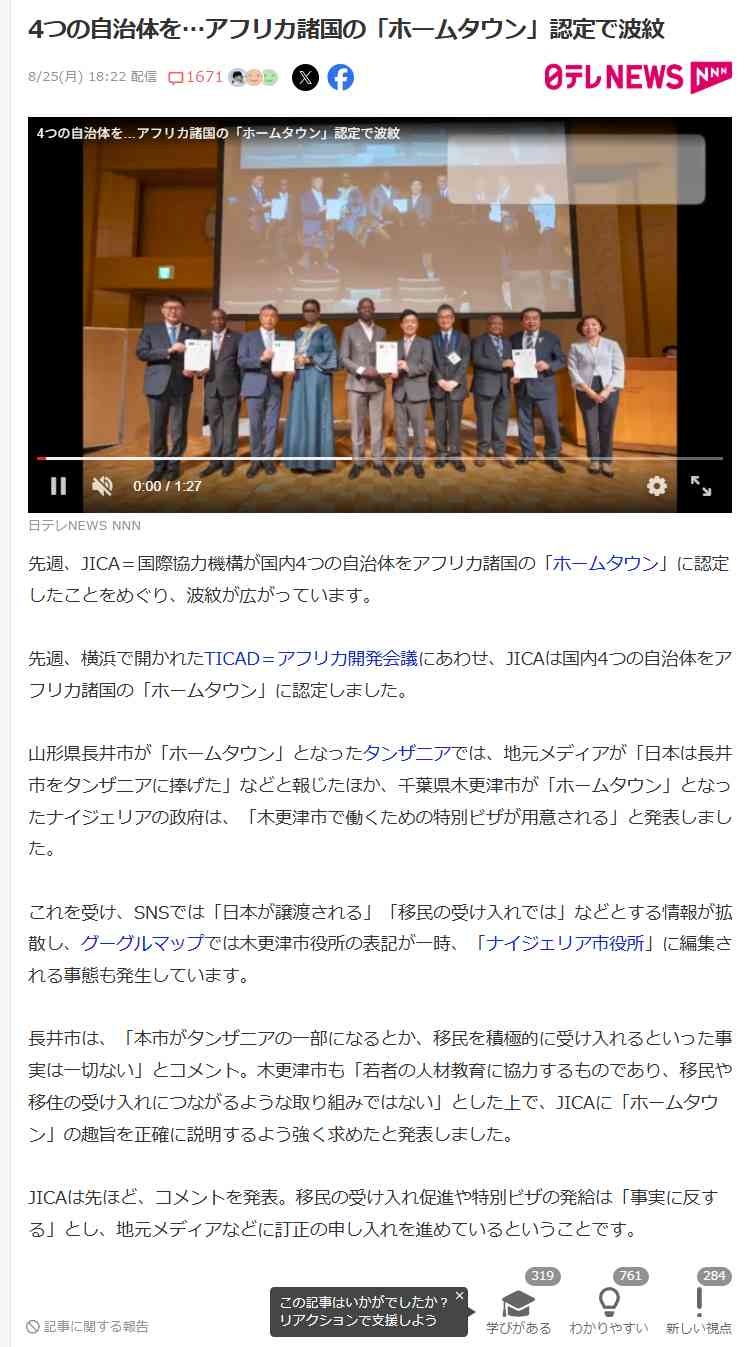
Task: Seek on the video progress bar
Action: [x=380, y=458]
